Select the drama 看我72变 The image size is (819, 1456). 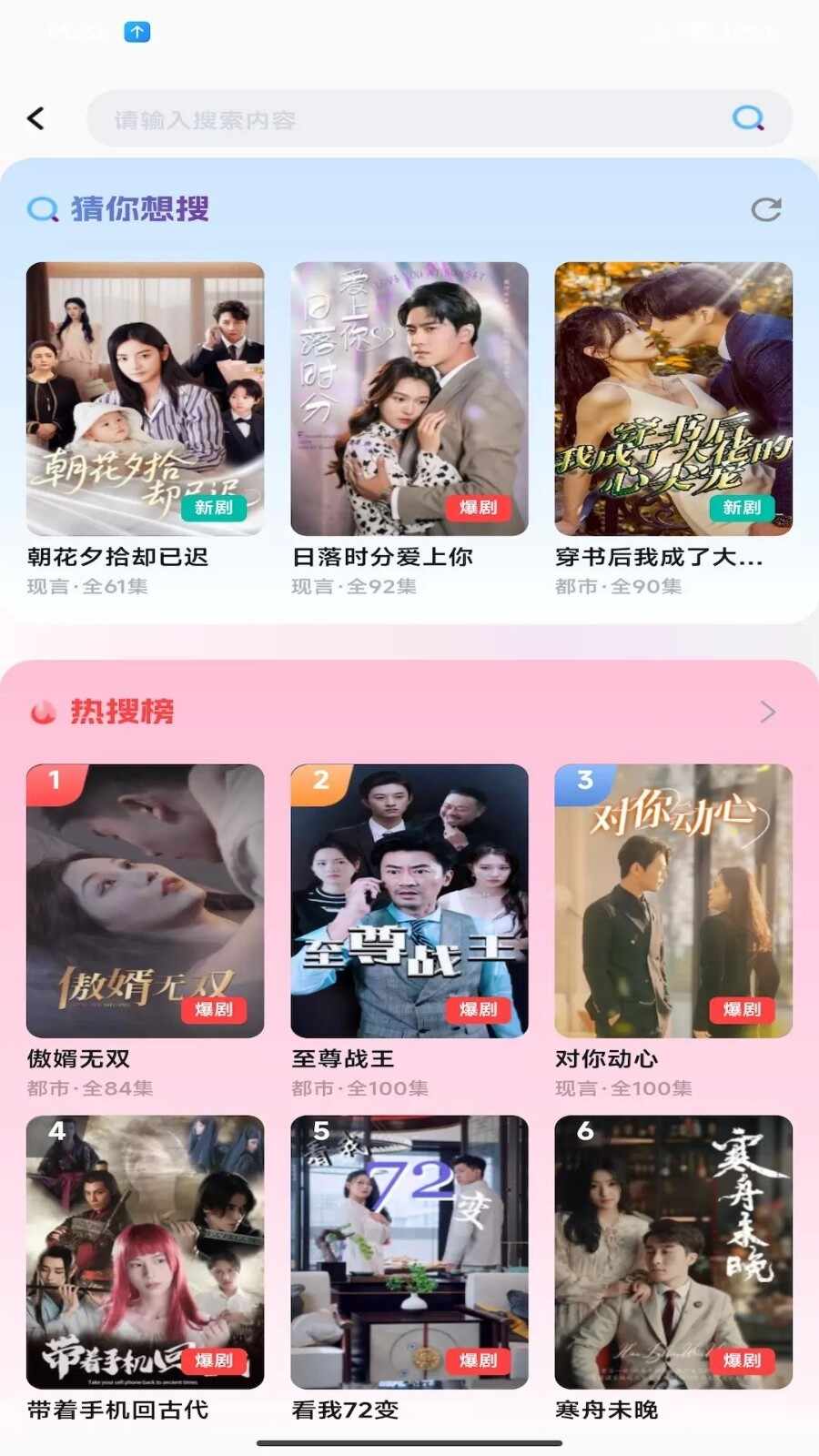409,1252
